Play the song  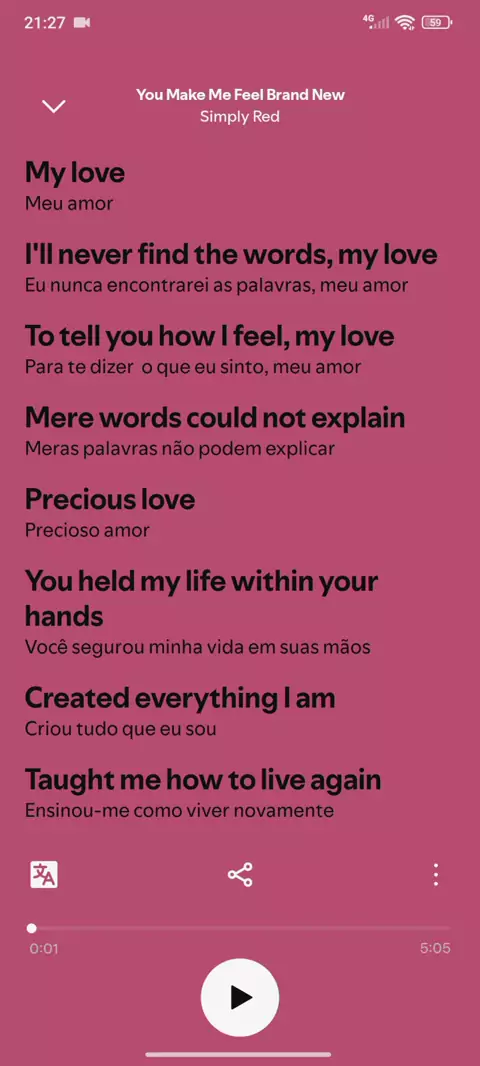point(240,997)
